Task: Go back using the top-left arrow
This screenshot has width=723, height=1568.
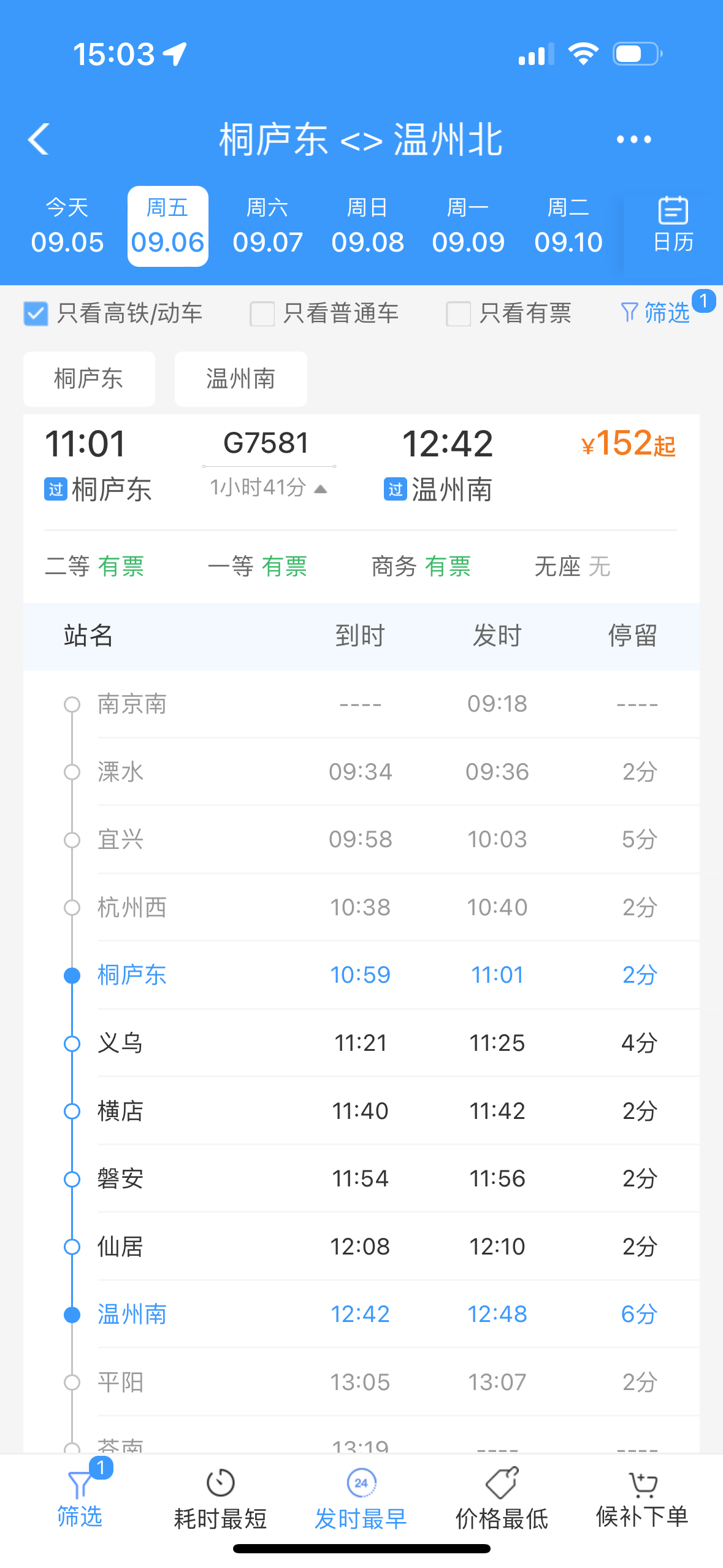Action: pyautogui.click(x=39, y=139)
